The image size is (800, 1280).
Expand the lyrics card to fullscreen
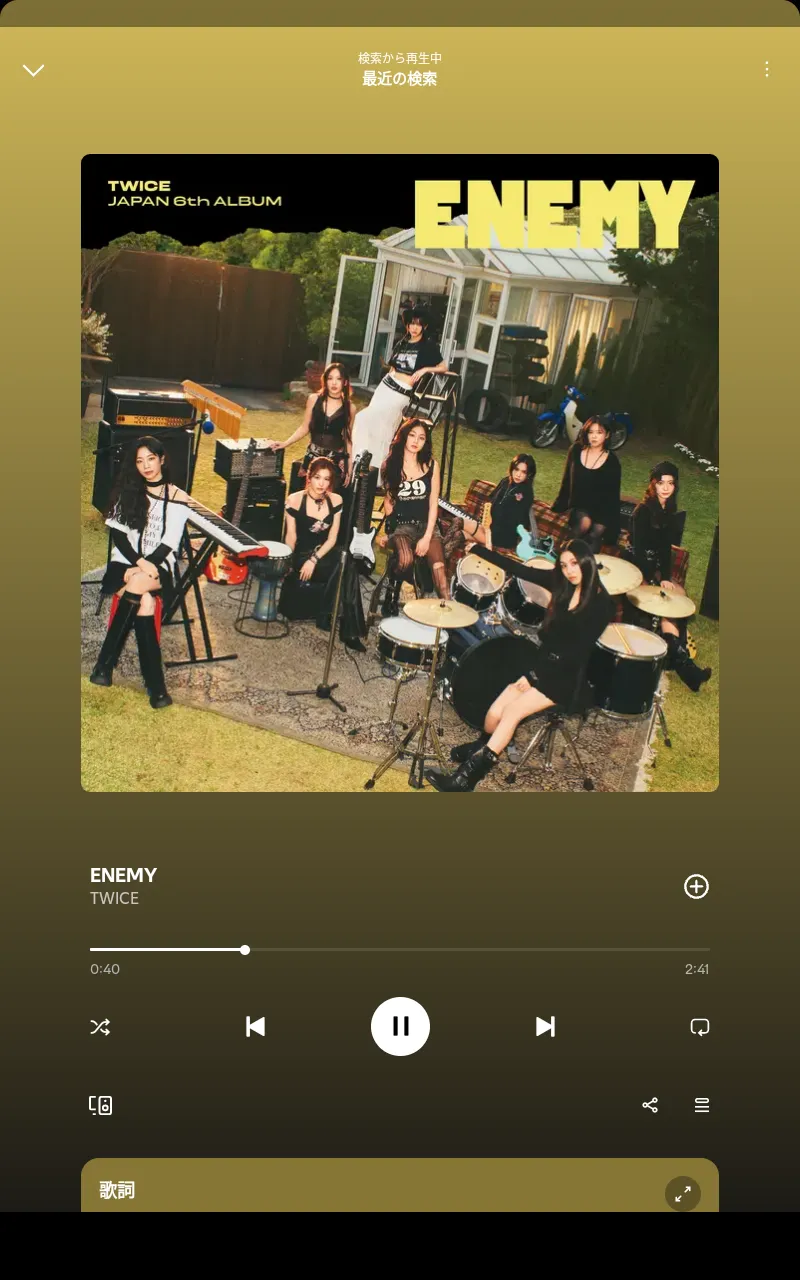point(683,1193)
